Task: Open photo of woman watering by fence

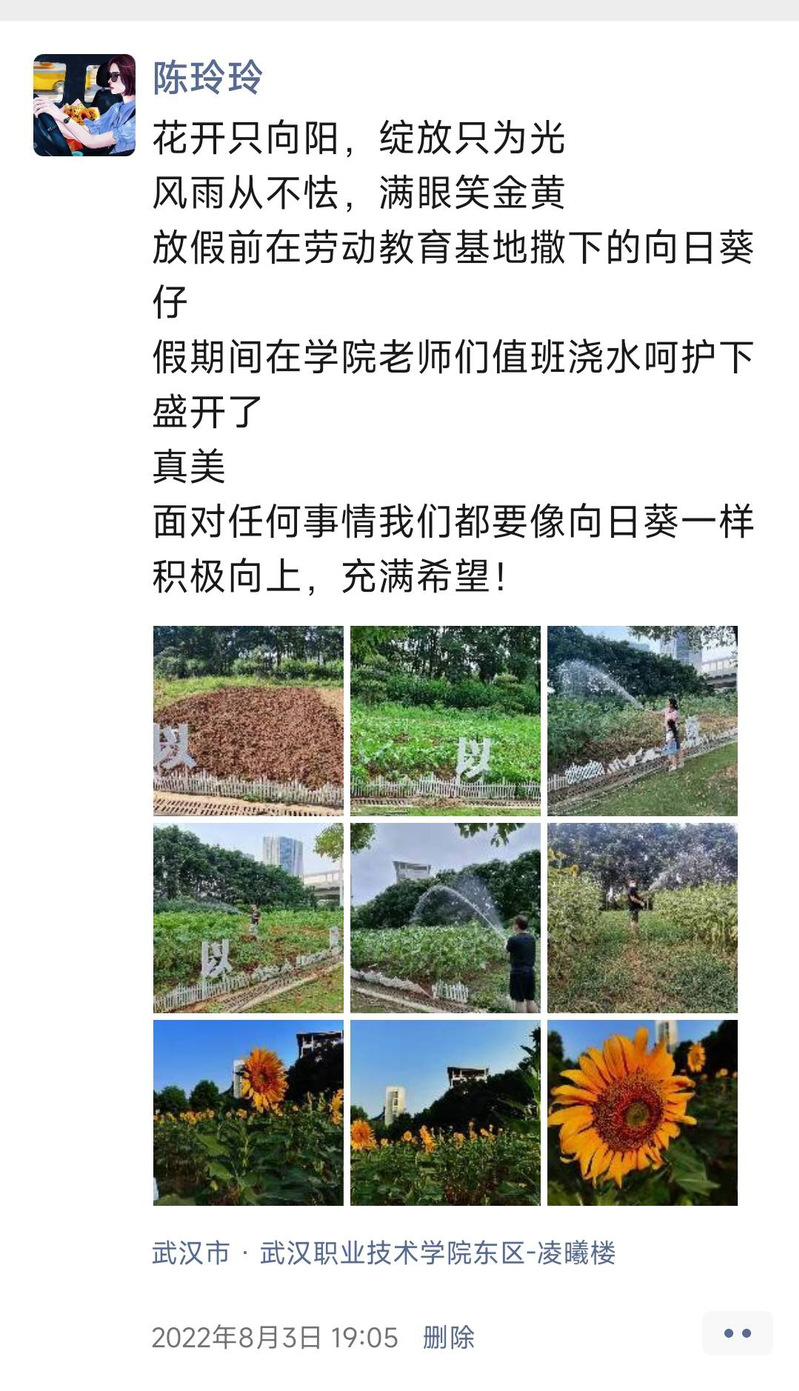Action: pos(642,720)
